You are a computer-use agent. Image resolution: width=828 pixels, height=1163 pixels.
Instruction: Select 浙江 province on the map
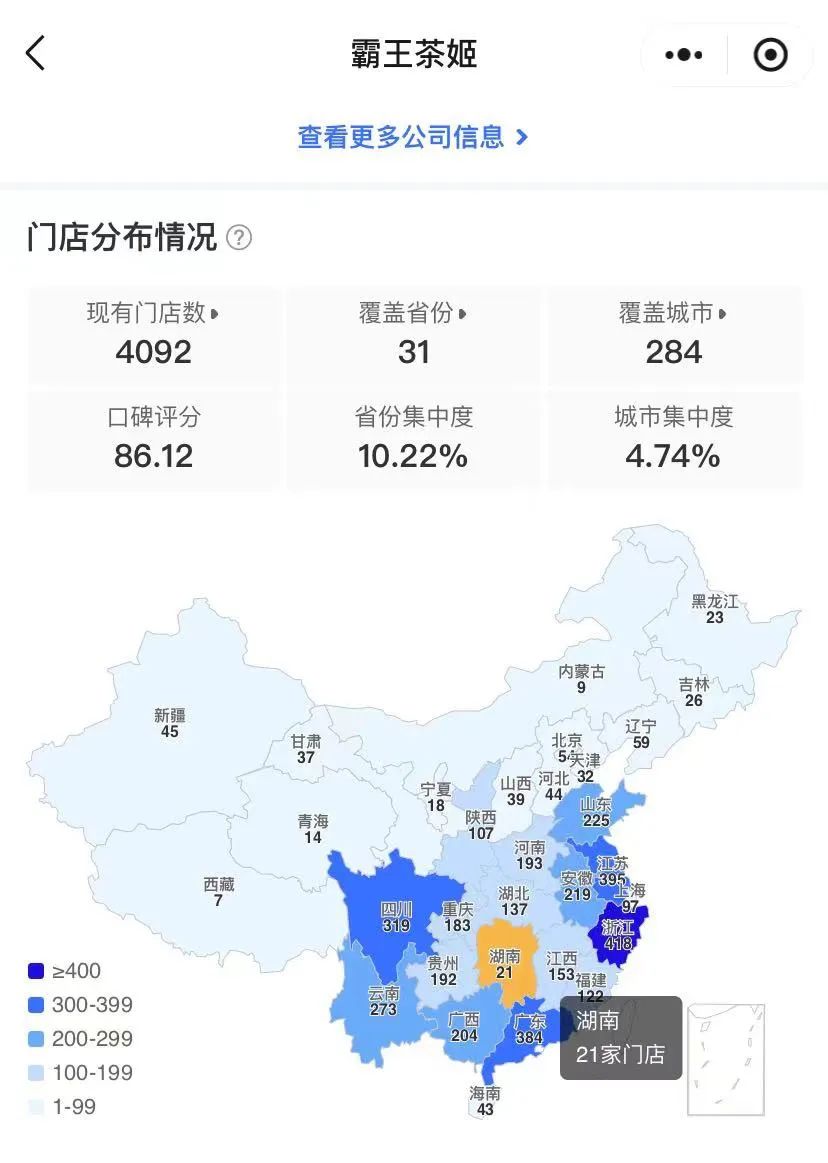pyautogui.click(x=617, y=935)
